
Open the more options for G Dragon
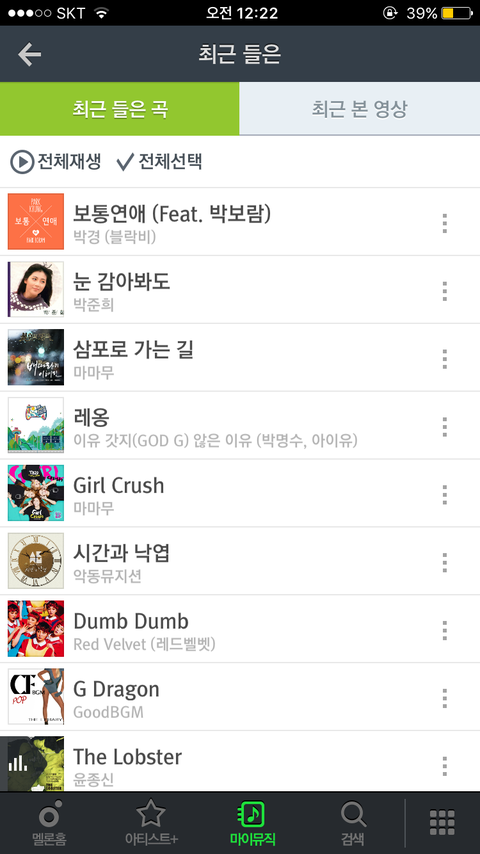click(x=445, y=698)
